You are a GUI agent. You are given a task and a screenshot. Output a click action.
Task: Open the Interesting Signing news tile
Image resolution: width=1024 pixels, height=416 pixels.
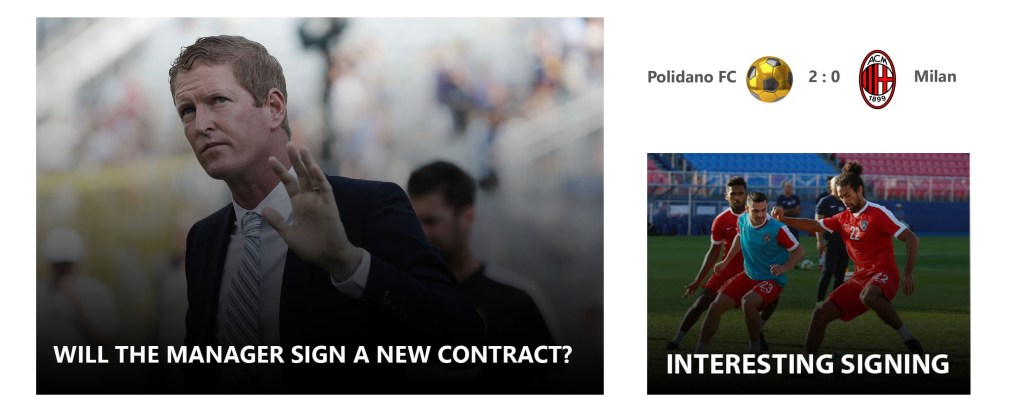[808, 273]
